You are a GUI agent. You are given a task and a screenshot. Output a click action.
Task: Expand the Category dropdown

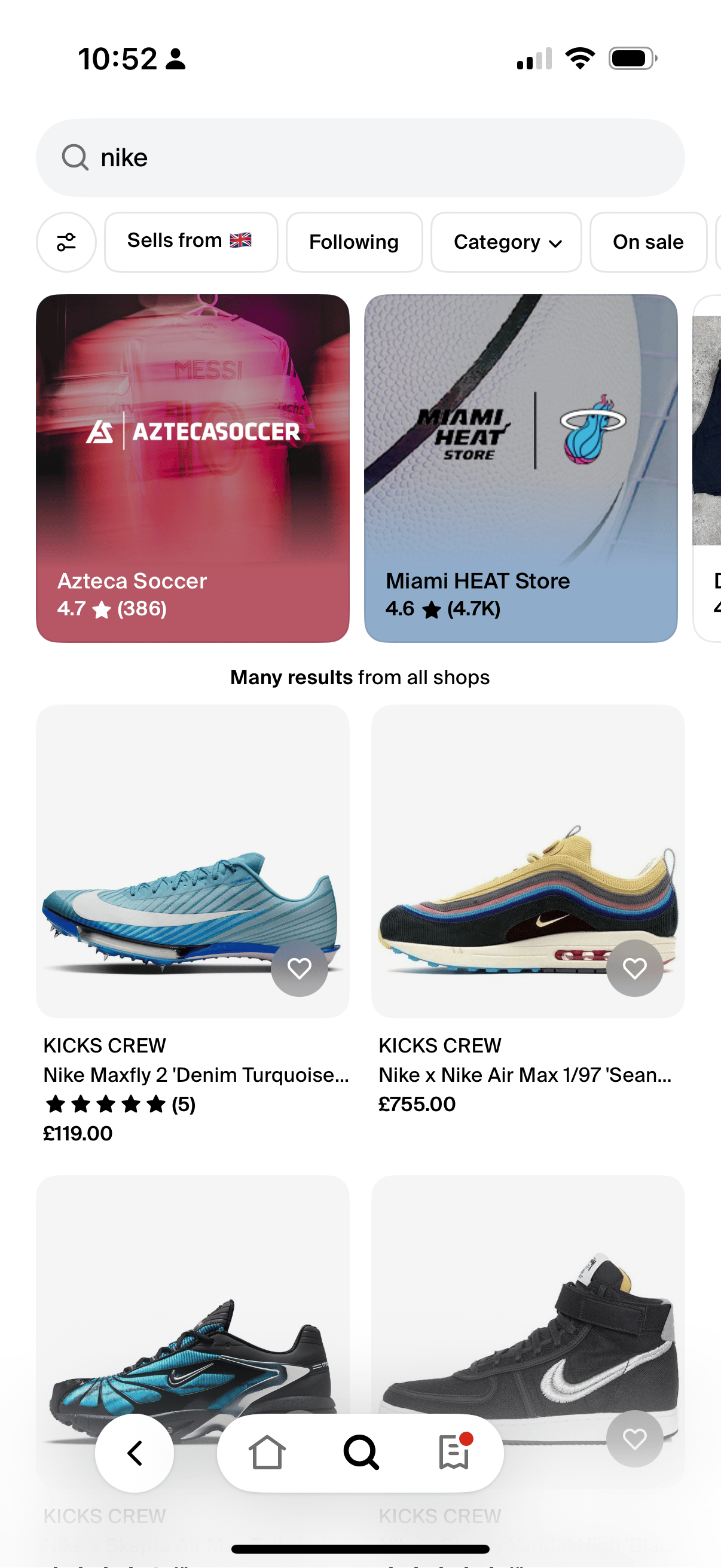(506, 242)
